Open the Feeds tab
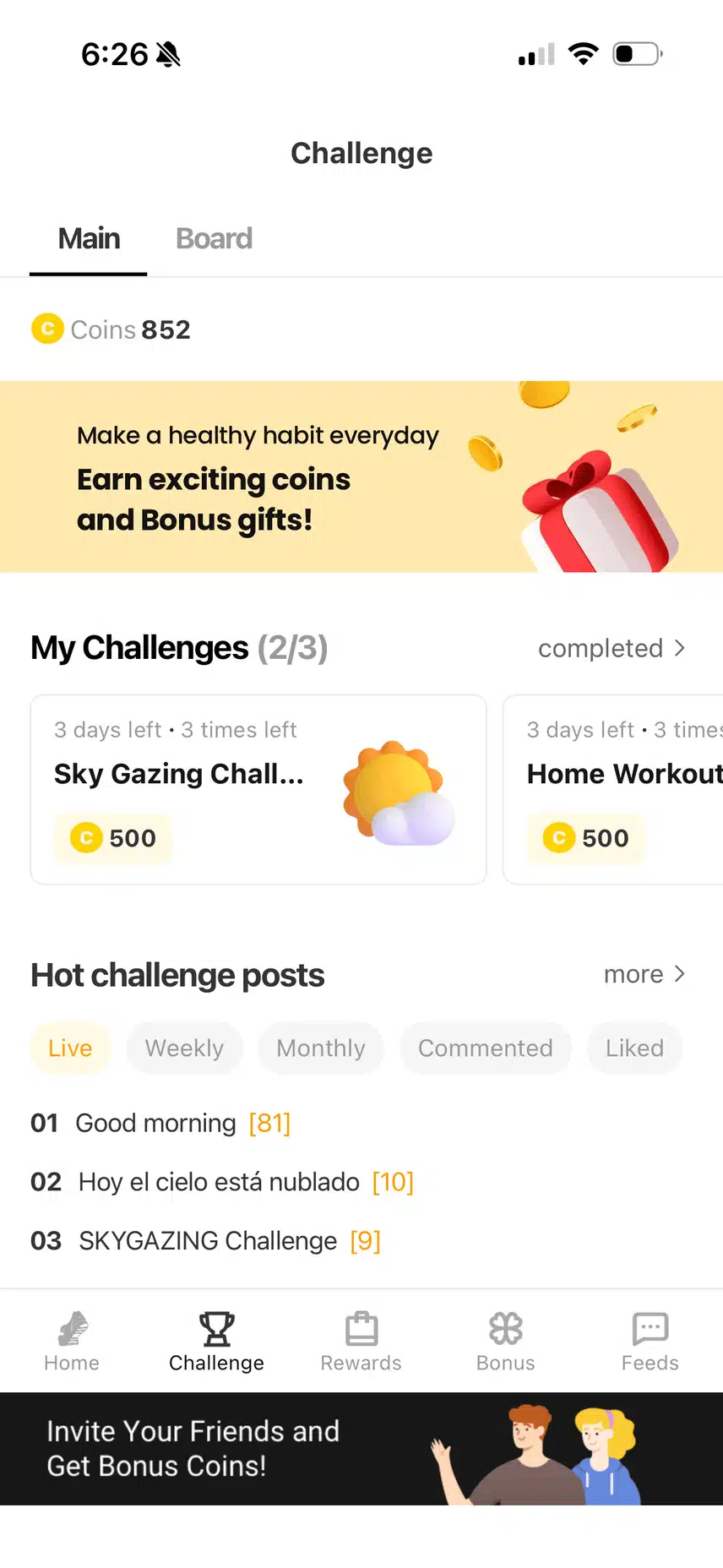The height and width of the screenshot is (1568, 723). point(650,1341)
